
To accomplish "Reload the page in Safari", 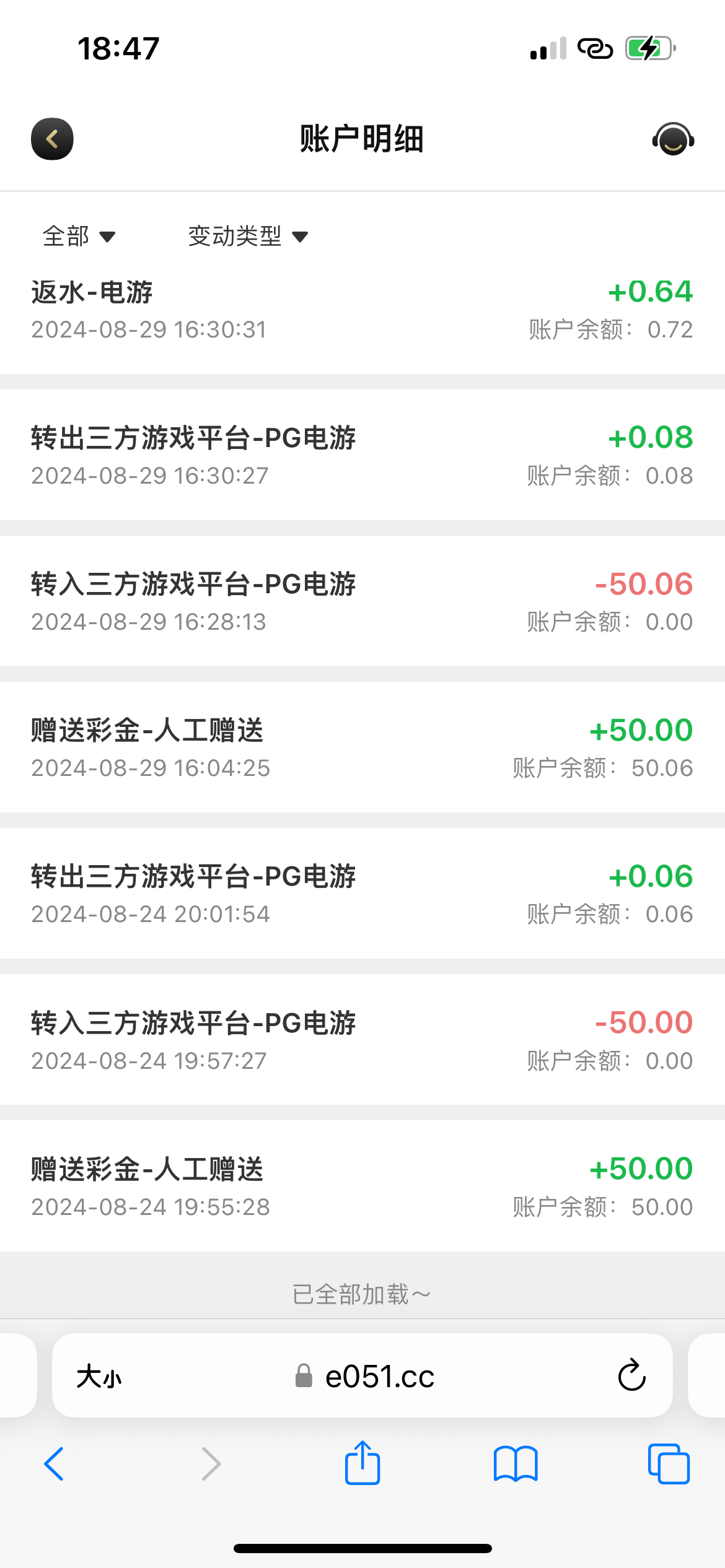I will point(631,1376).
